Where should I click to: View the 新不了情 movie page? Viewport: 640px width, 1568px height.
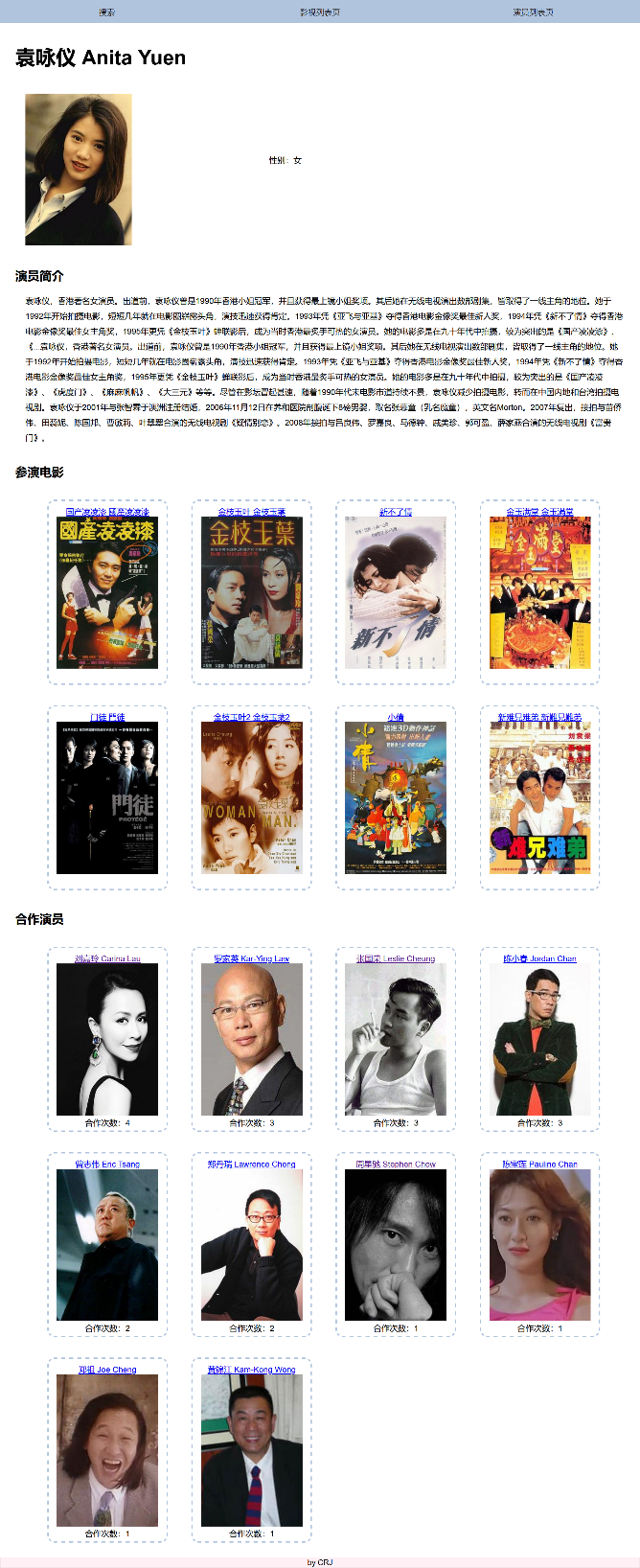[x=396, y=512]
